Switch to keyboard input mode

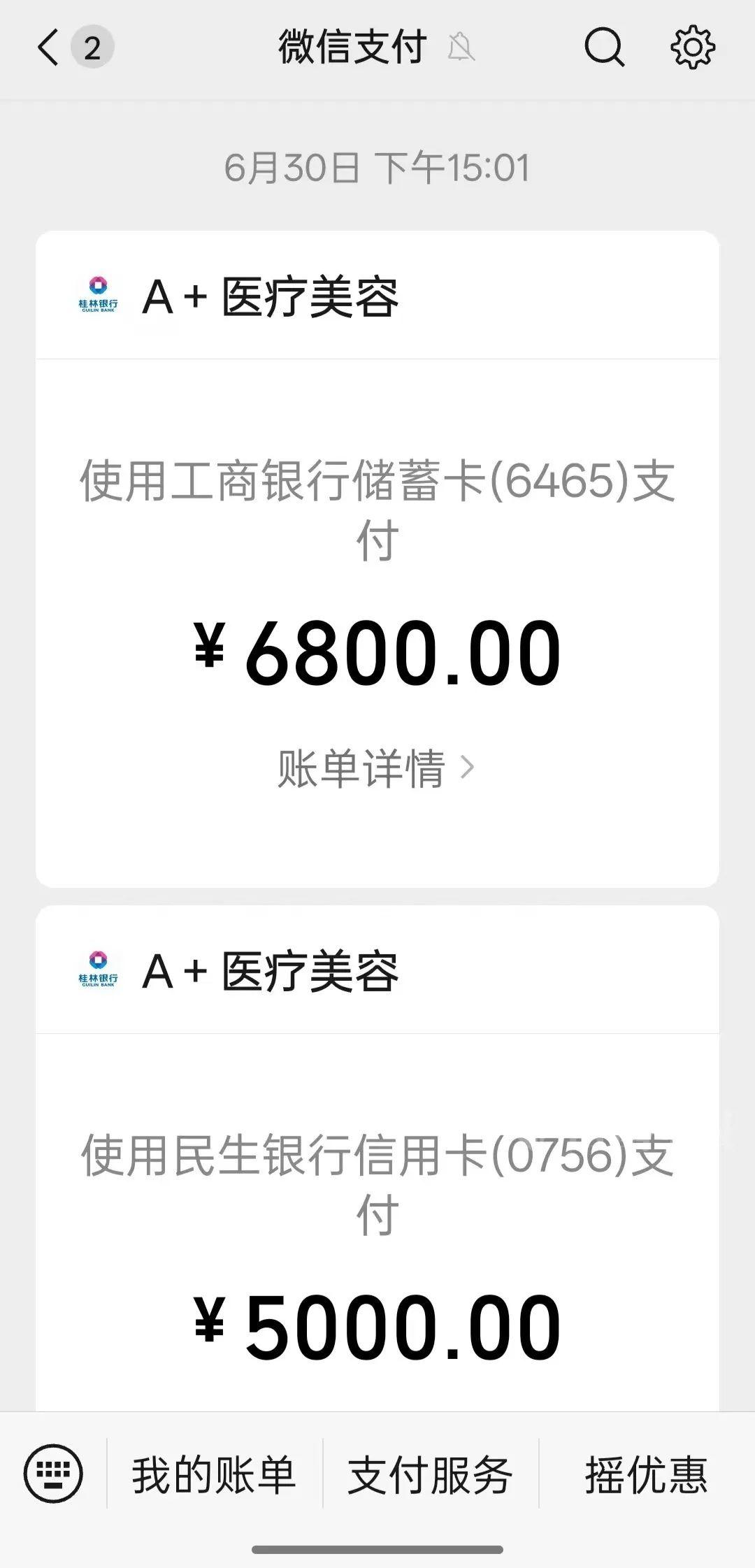point(53,1474)
